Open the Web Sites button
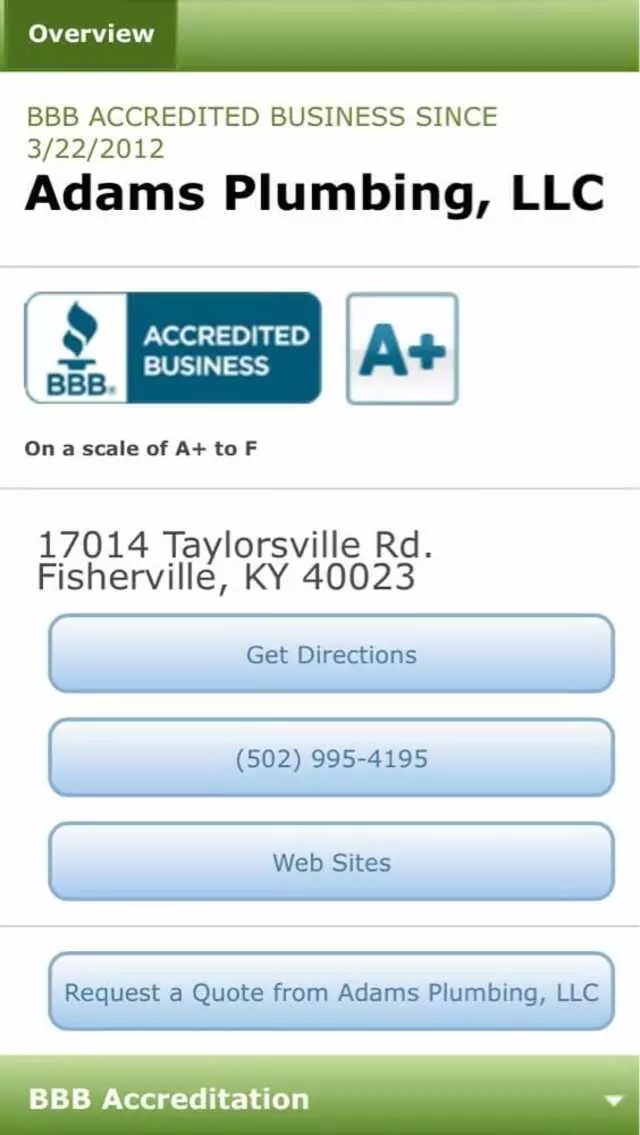 tap(331, 862)
